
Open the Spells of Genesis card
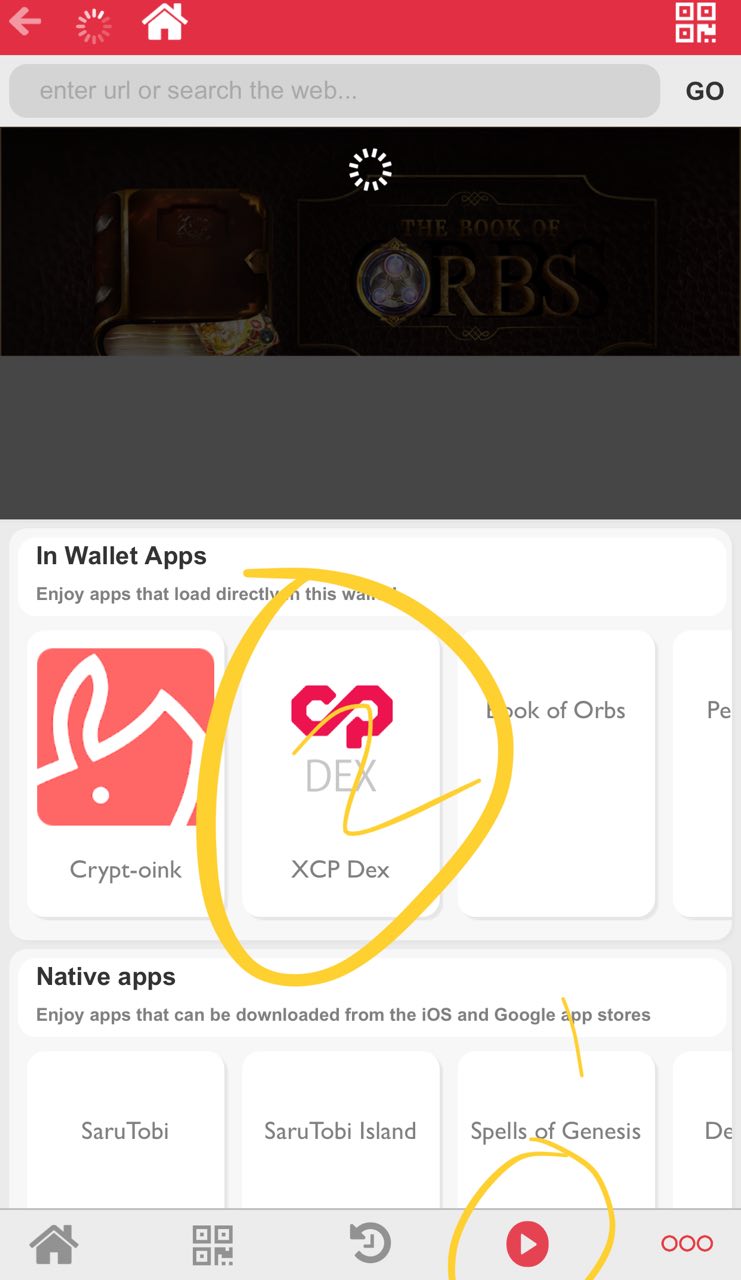coord(556,1130)
